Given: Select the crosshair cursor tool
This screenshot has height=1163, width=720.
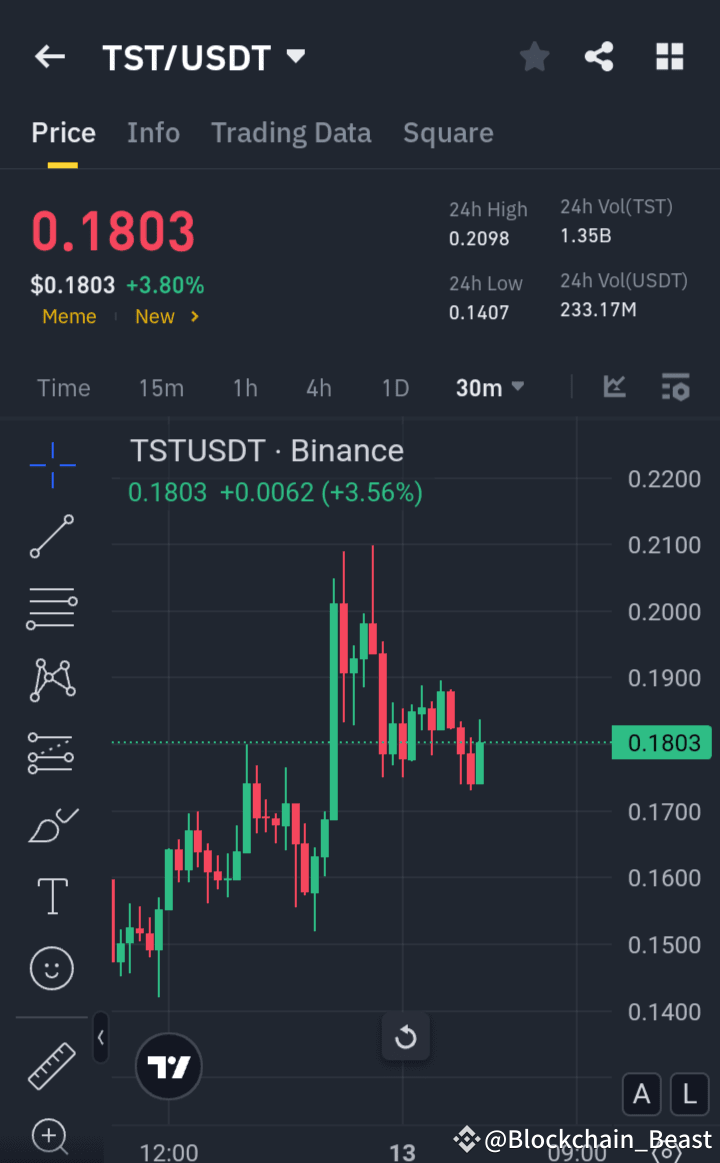Looking at the screenshot, I should point(51,464).
